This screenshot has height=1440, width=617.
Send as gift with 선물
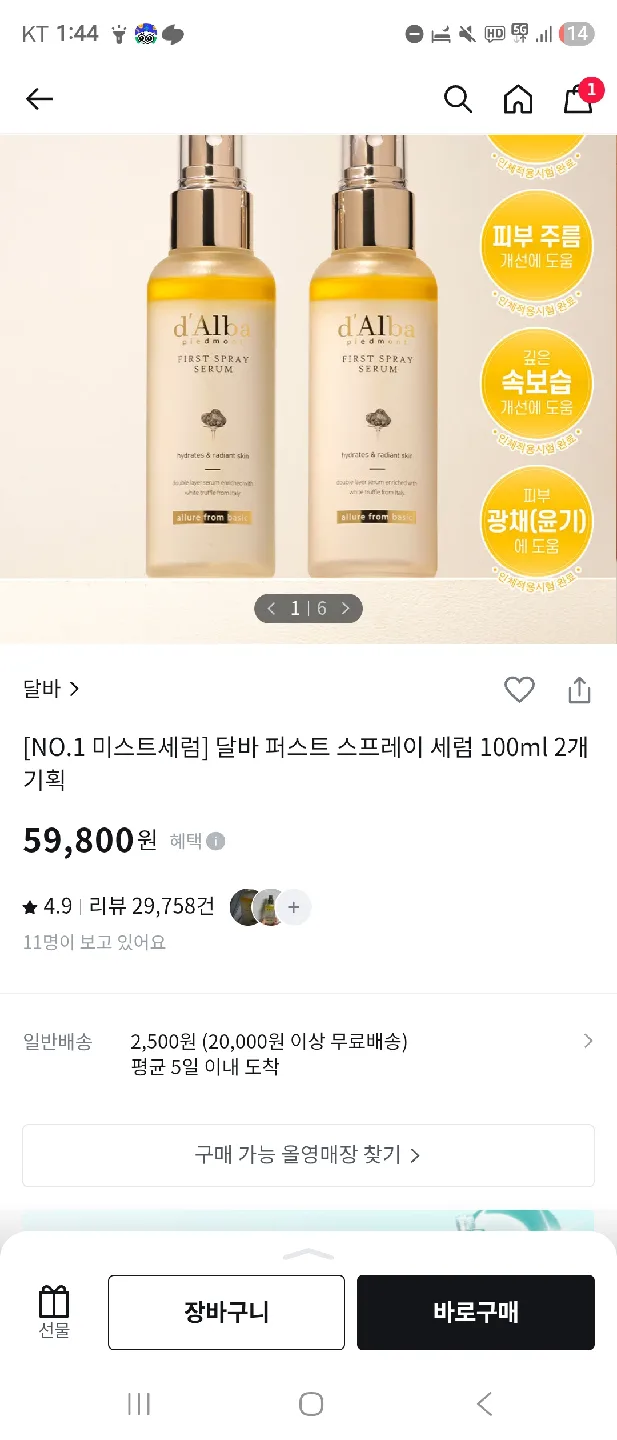(x=54, y=1312)
